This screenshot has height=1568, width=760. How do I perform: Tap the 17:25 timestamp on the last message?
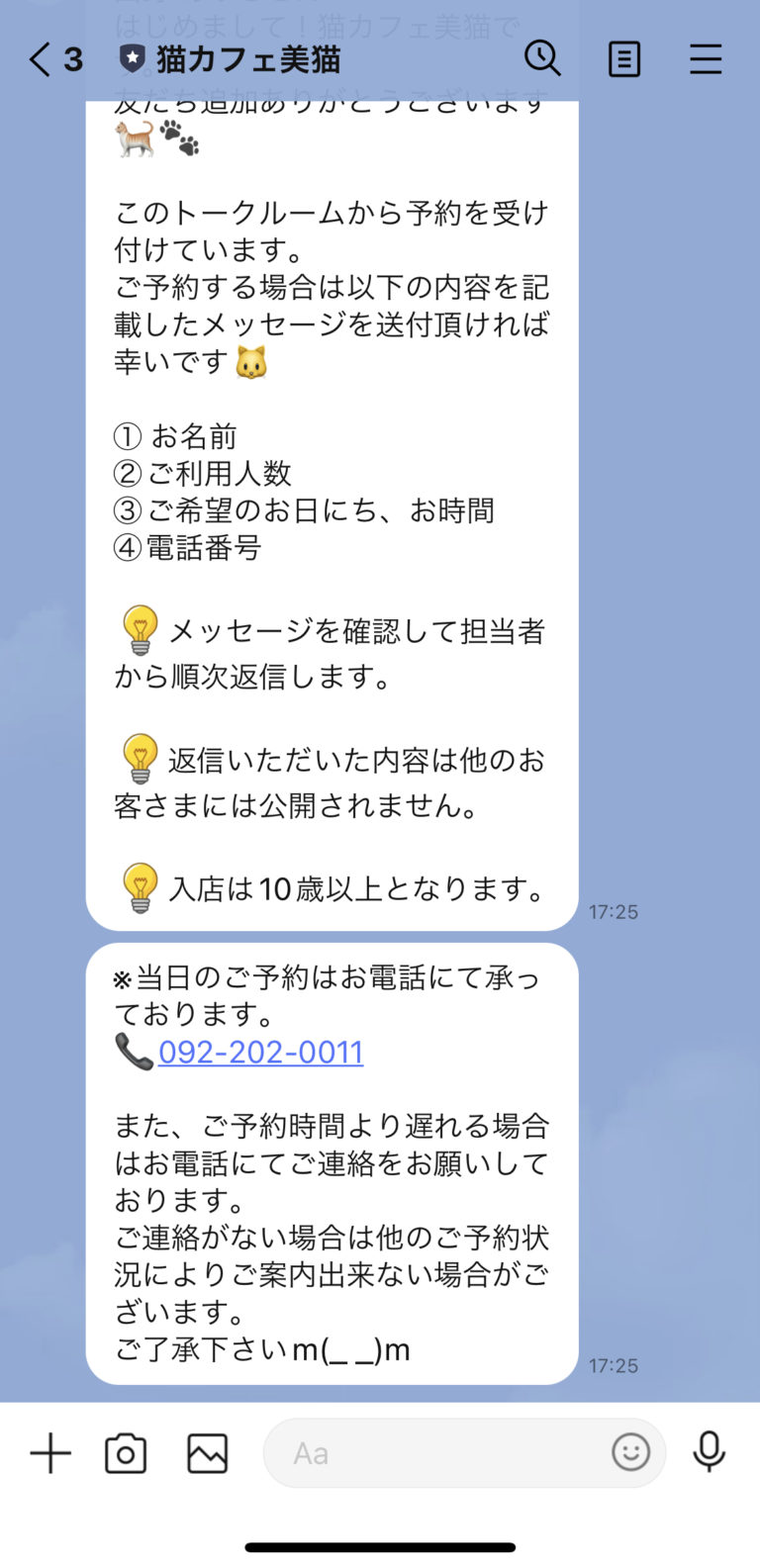coord(616,1365)
